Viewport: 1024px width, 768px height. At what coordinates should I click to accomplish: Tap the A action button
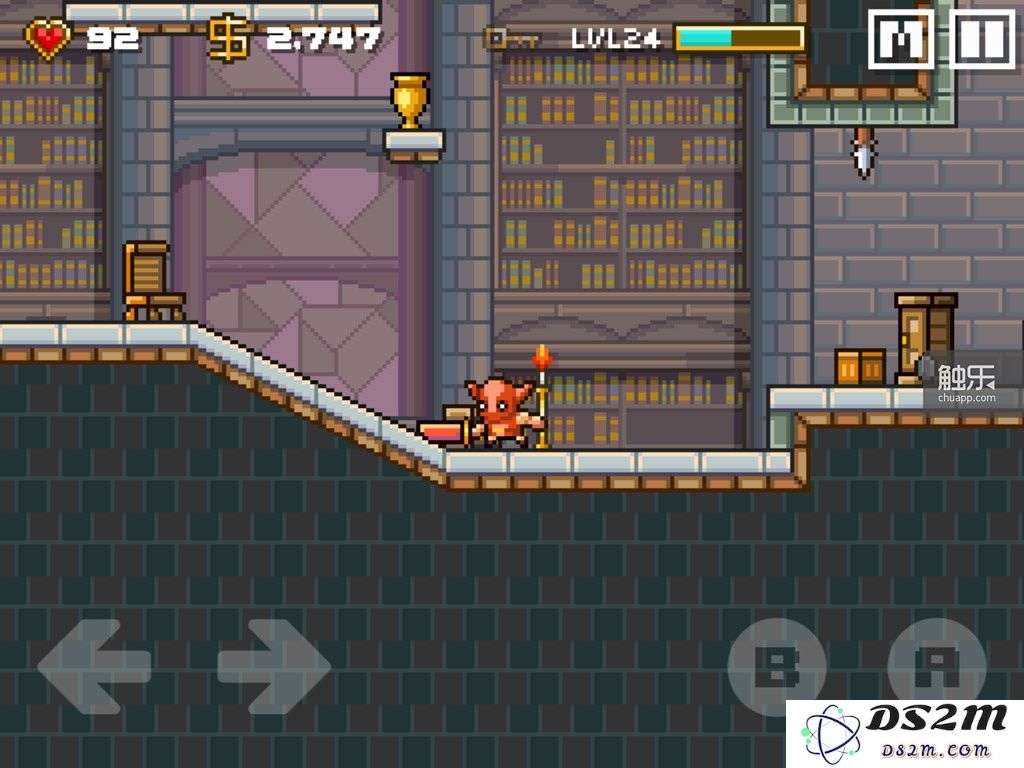tap(937, 666)
